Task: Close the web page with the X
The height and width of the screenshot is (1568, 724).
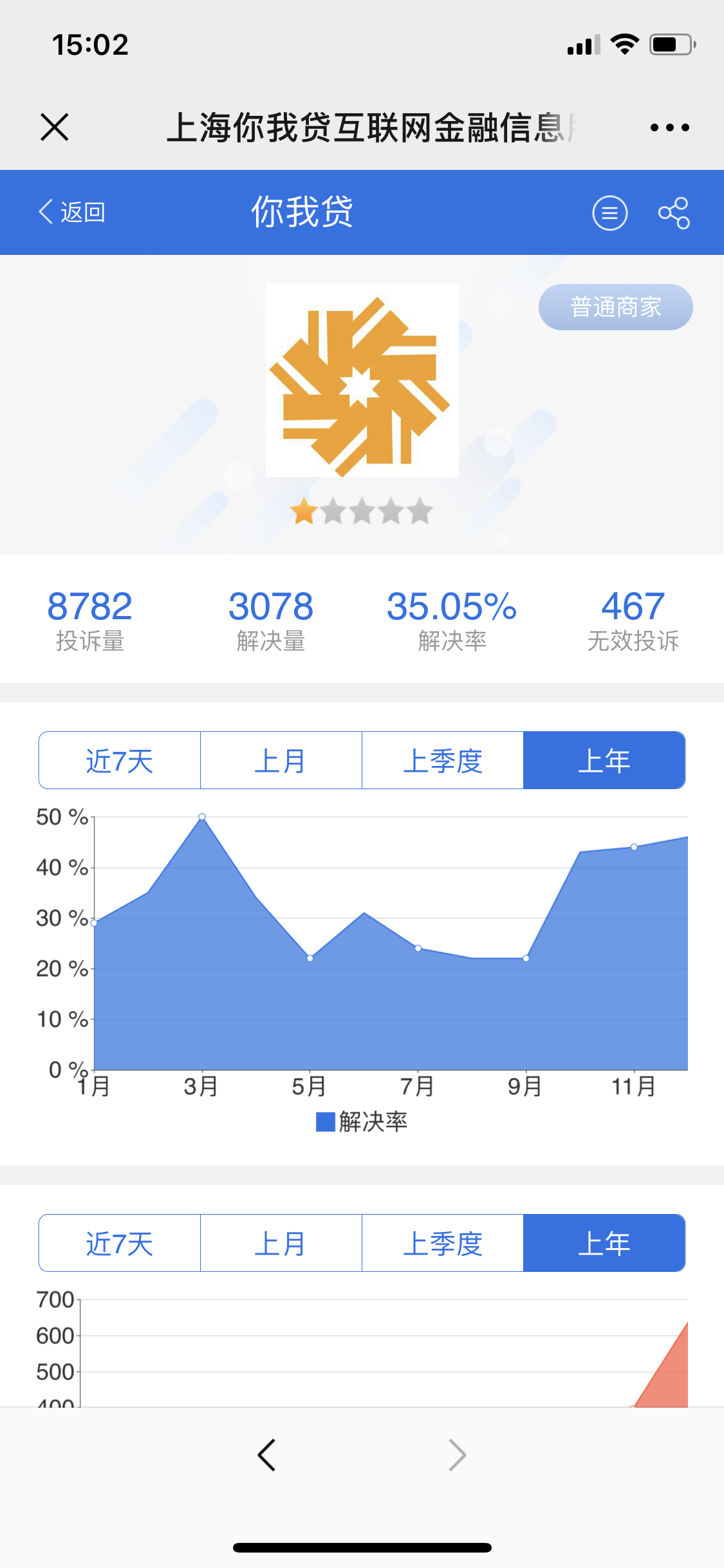Action: 55,127
